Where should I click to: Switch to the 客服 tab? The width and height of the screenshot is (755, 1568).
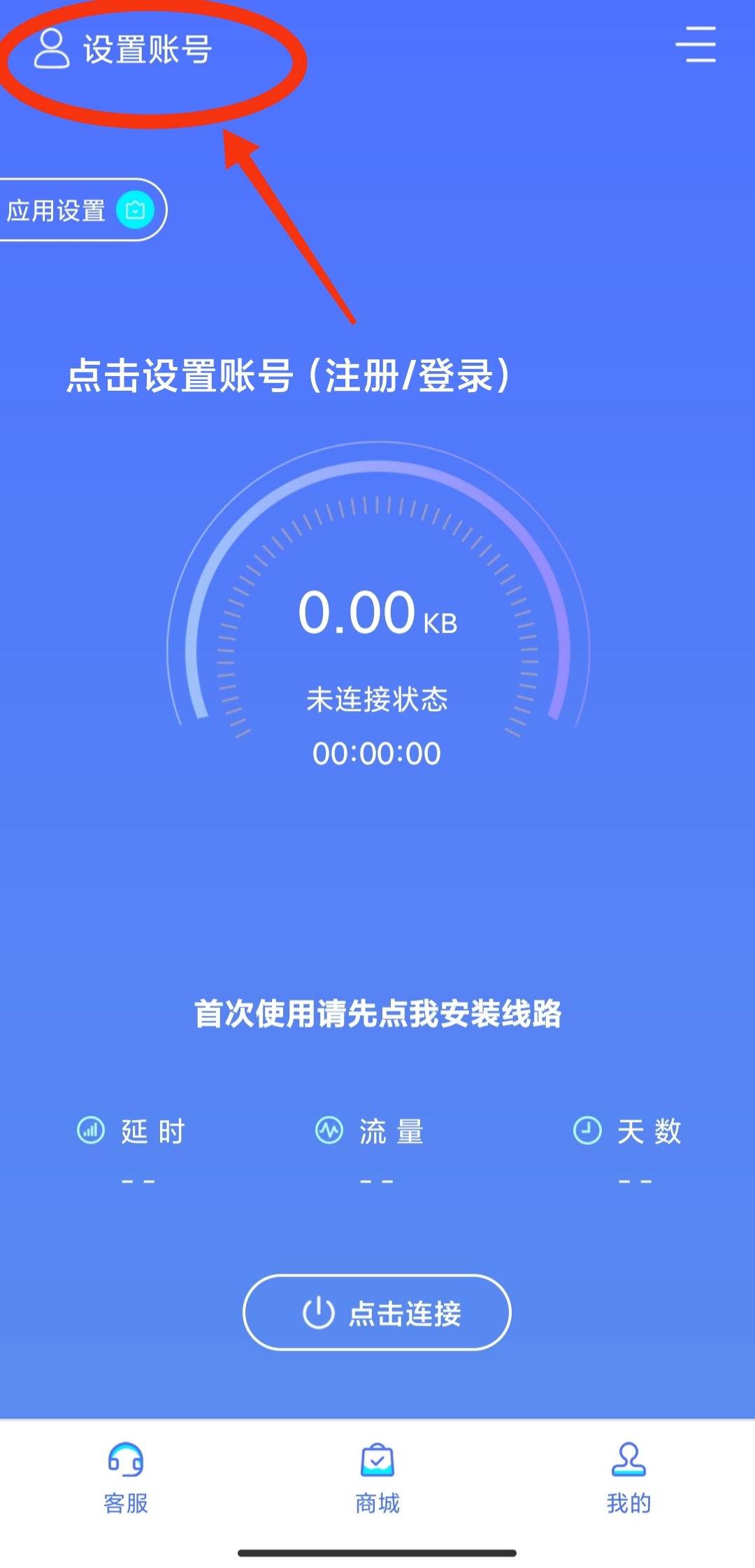click(x=126, y=1475)
